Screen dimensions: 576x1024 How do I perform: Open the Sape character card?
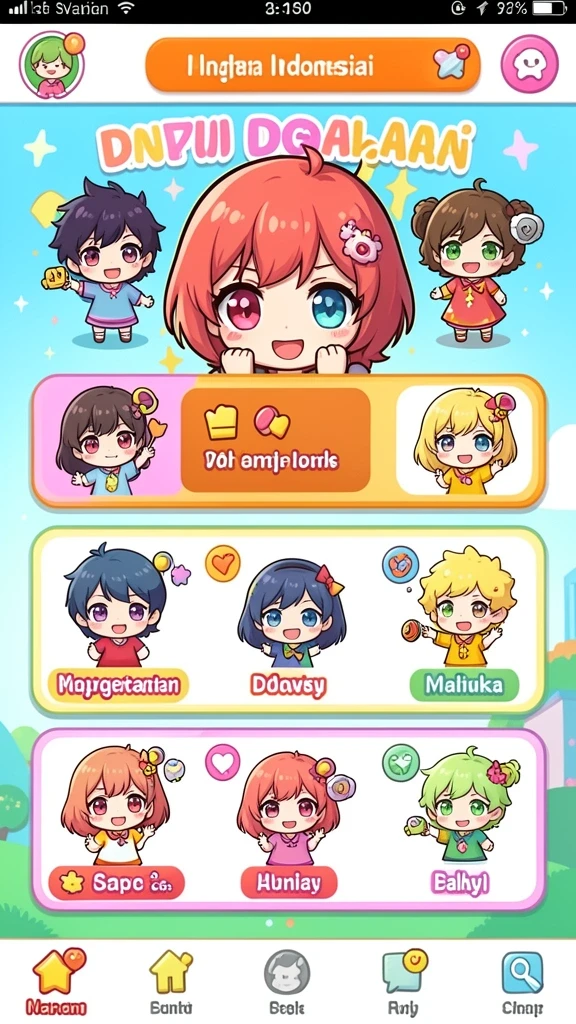click(116, 824)
